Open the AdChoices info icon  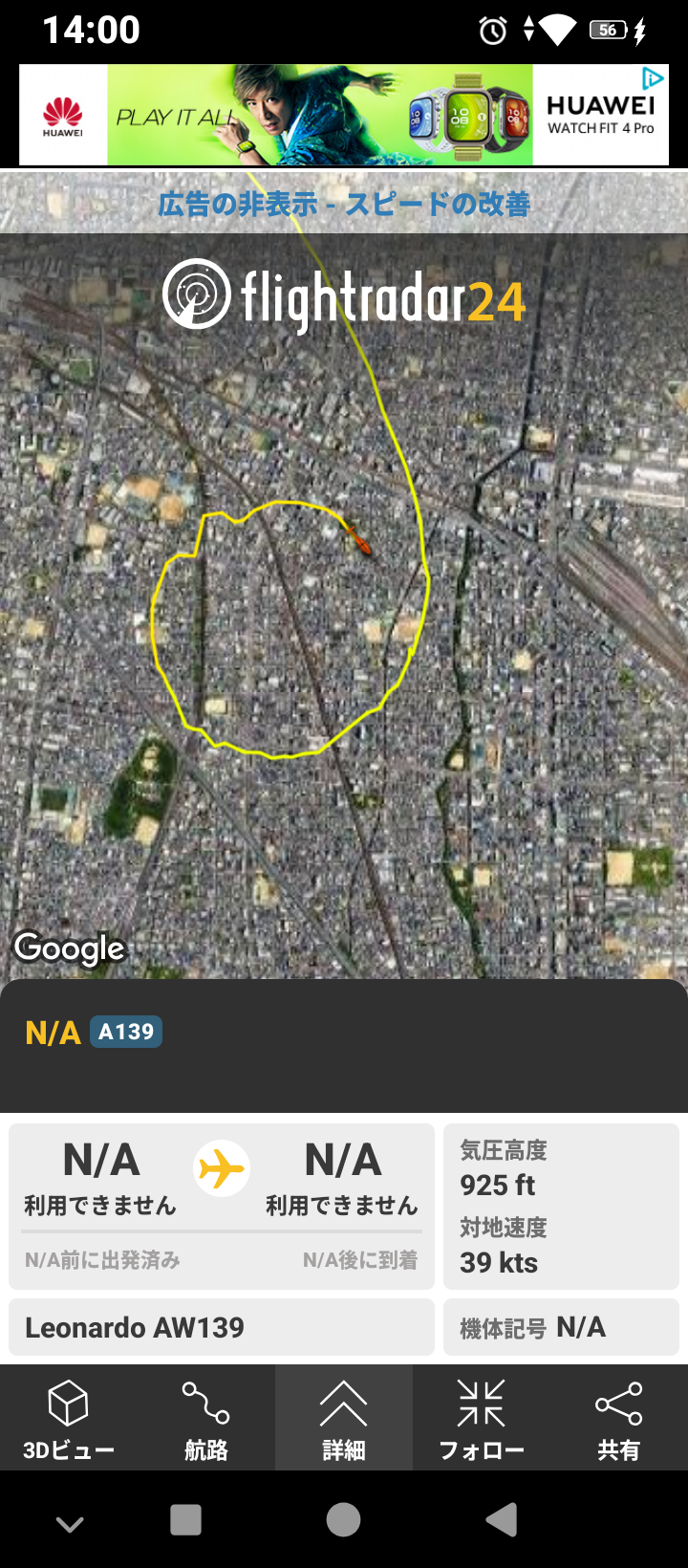click(653, 78)
